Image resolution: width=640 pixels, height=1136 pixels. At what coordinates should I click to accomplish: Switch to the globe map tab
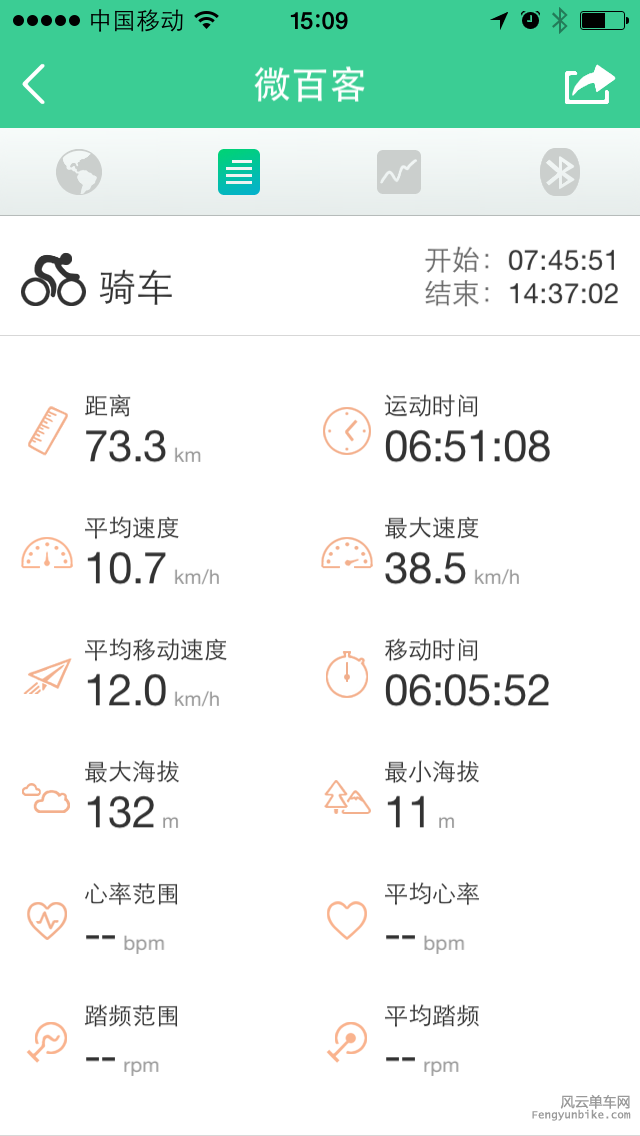coord(79,172)
